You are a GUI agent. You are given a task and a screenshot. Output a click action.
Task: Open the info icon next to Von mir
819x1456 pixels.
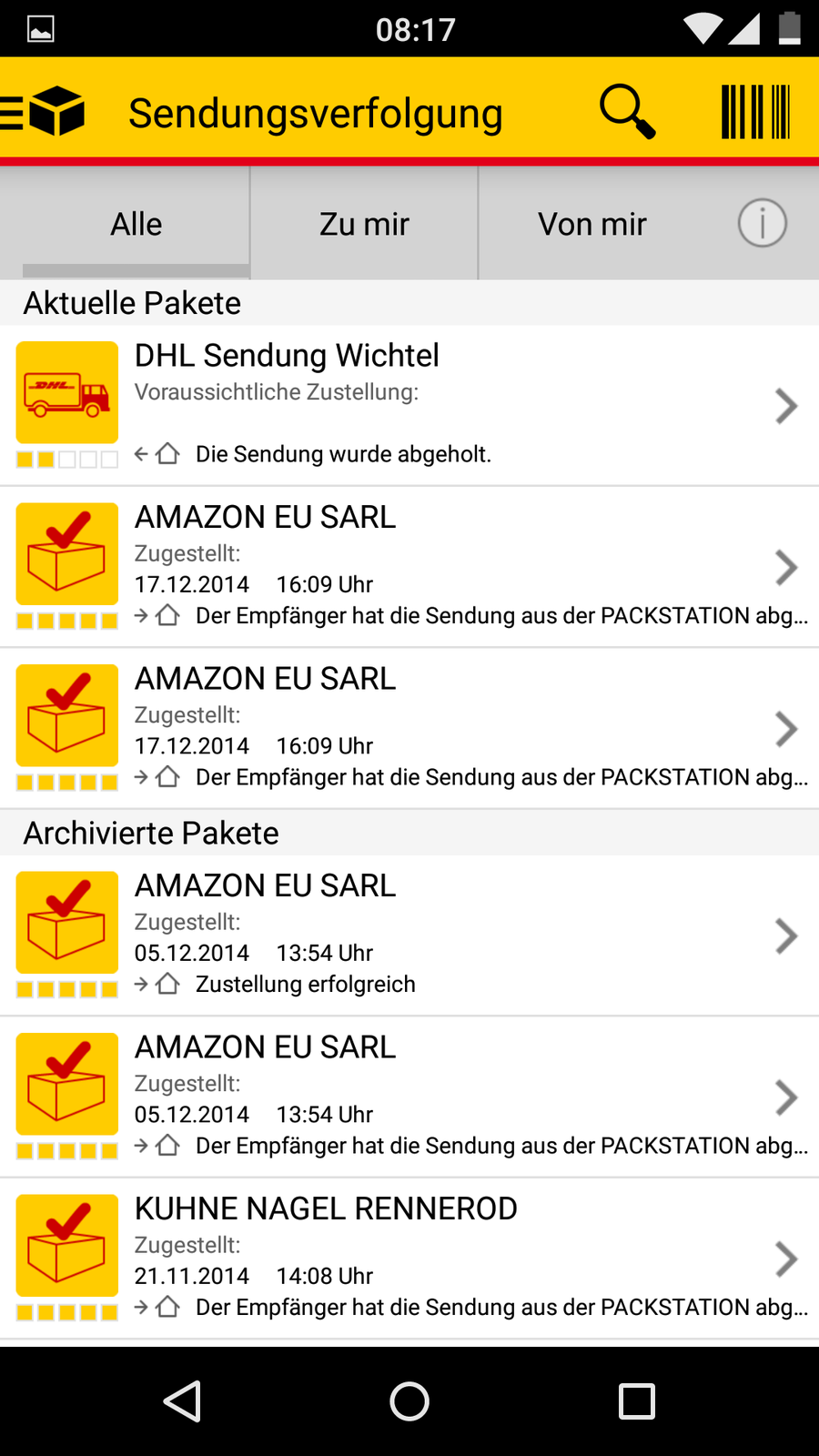pyautogui.click(x=762, y=224)
